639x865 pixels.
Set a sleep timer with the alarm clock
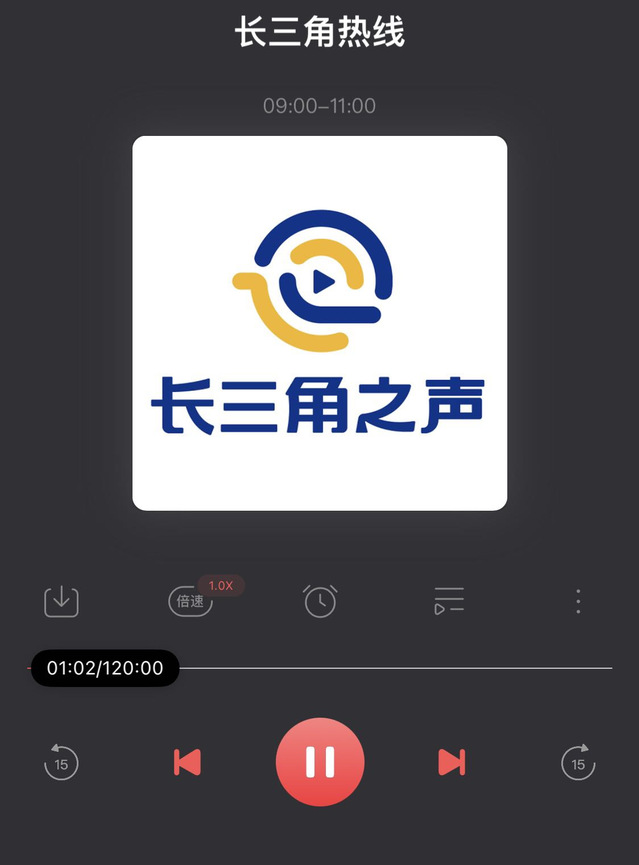320,601
